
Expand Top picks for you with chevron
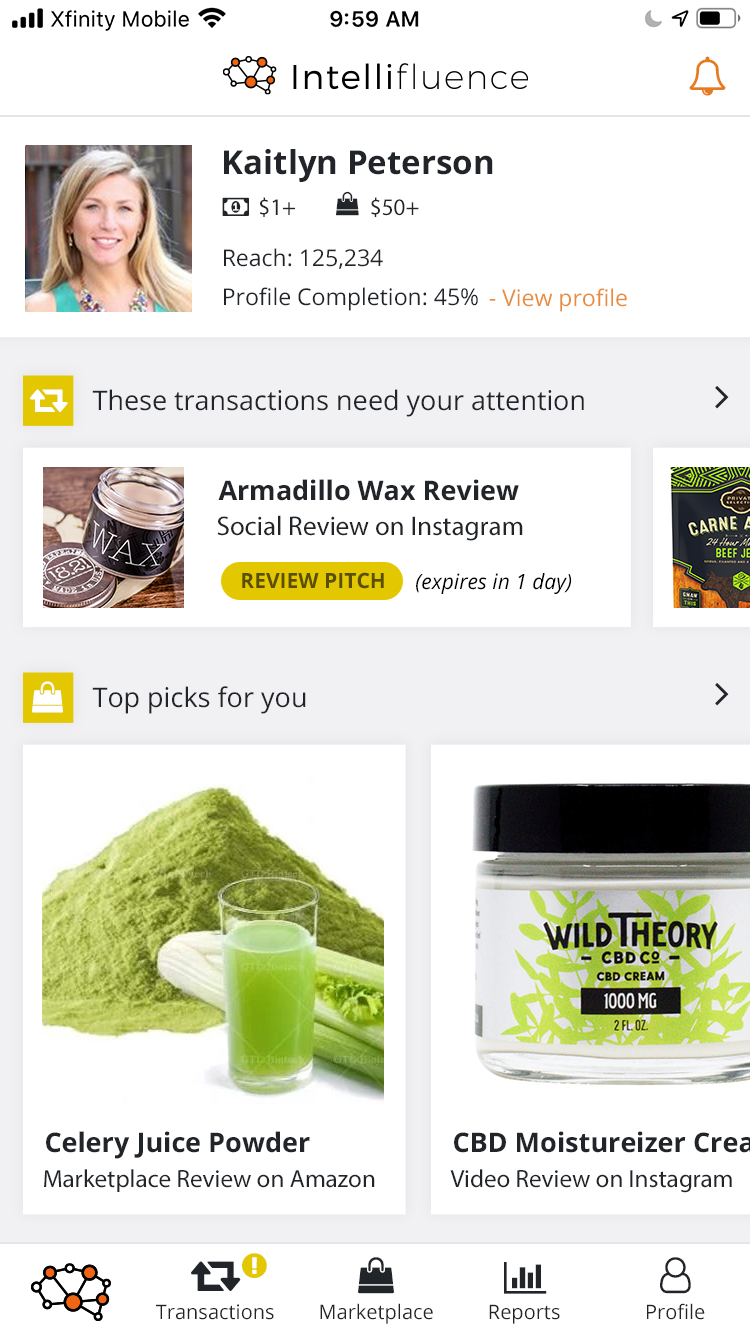(x=721, y=695)
